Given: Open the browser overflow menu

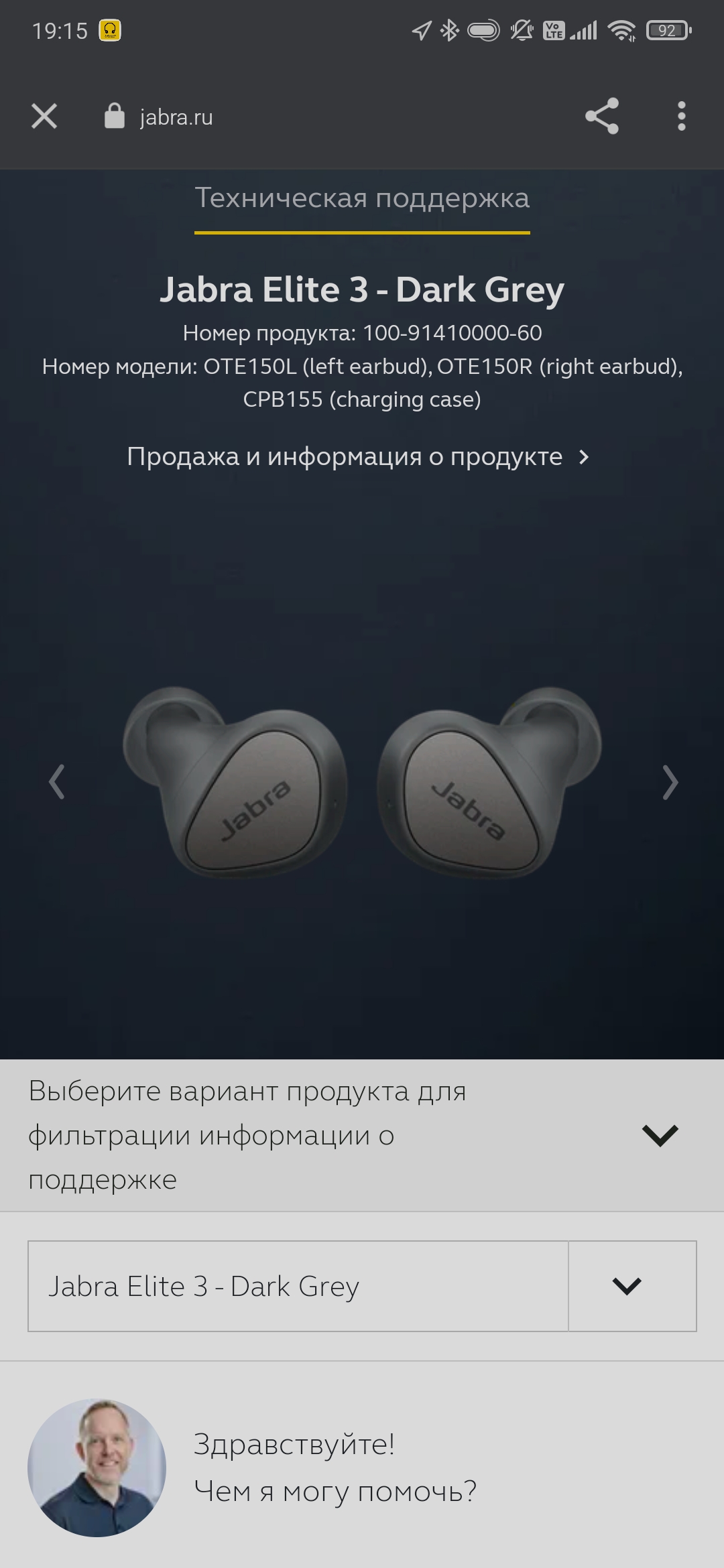Looking at the screenshot, I should [681, 117].
